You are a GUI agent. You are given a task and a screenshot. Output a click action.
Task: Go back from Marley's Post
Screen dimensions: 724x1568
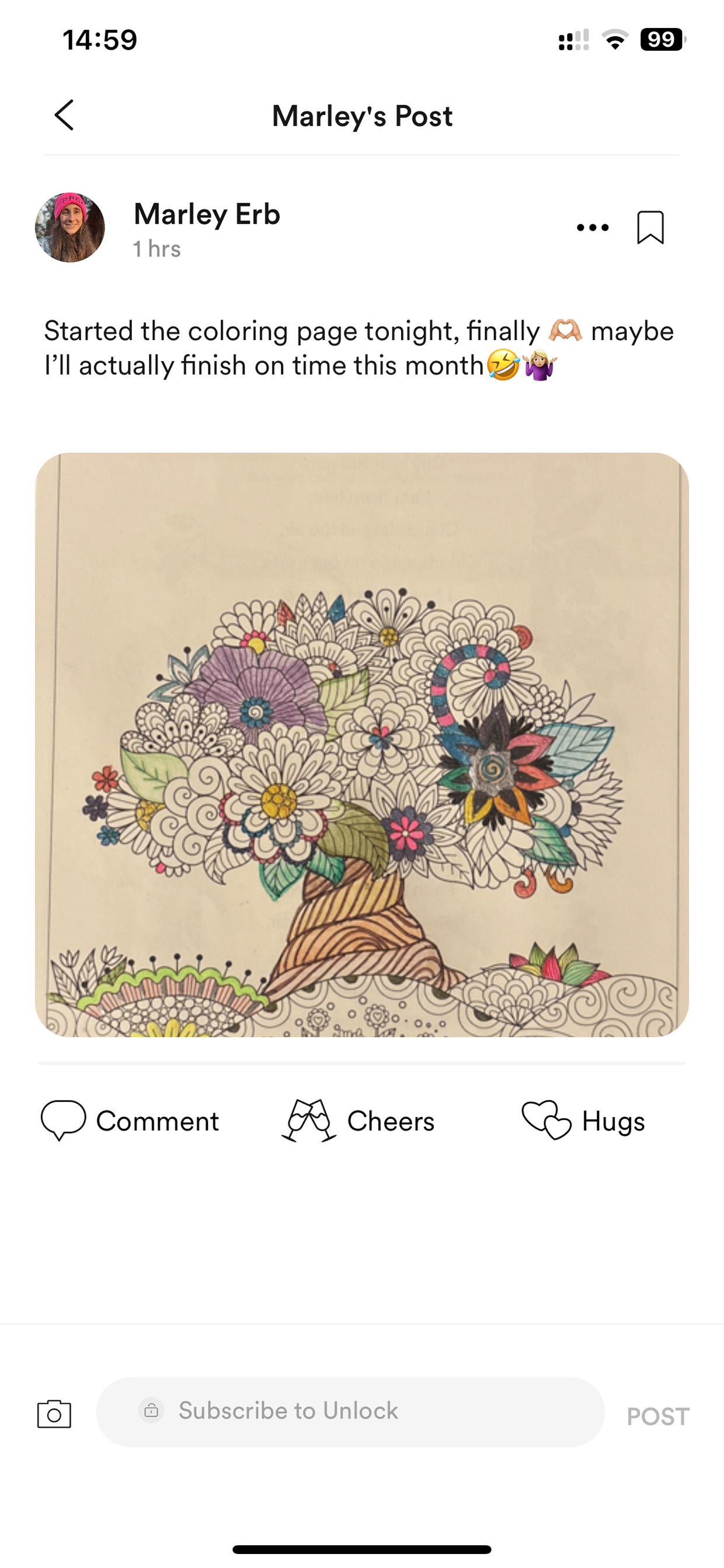(x=64, y=115)
